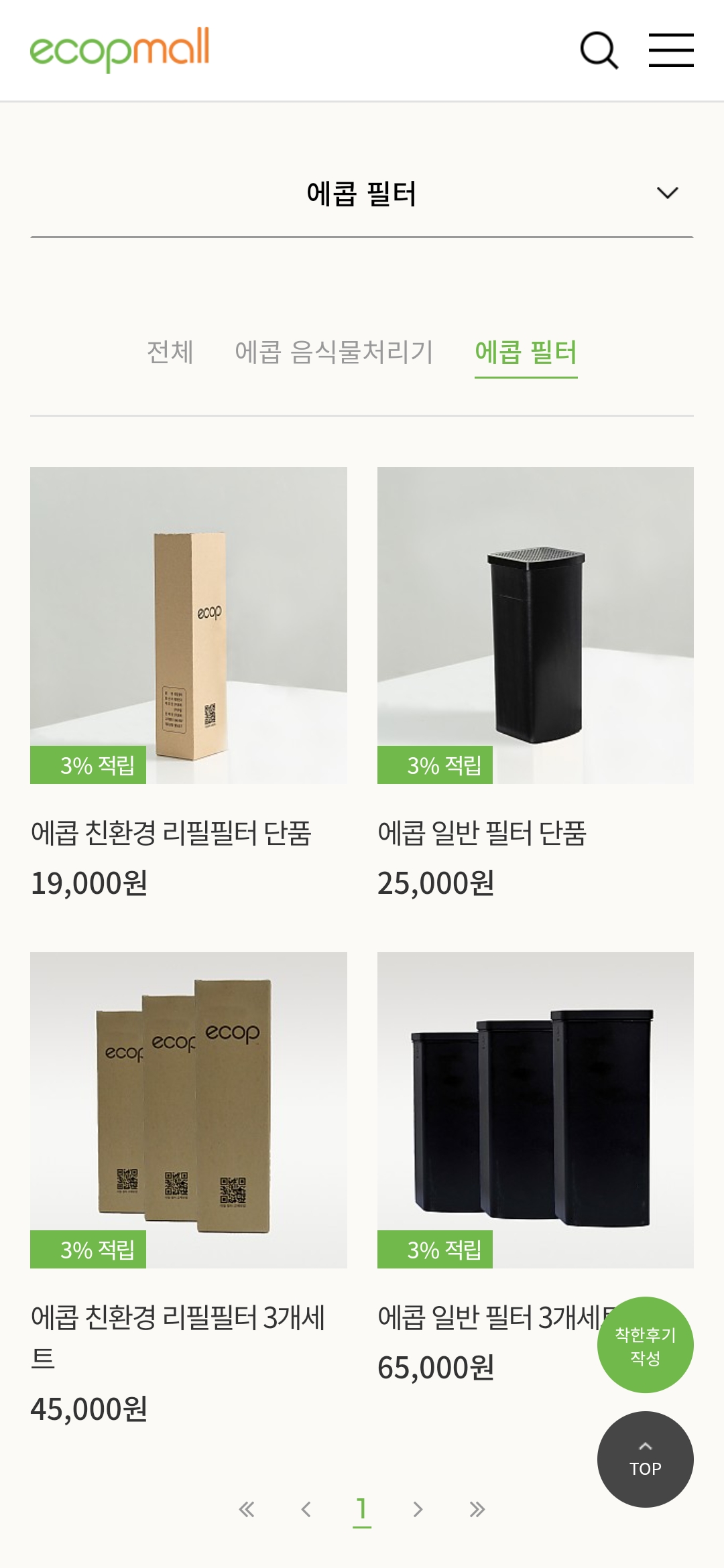Go to the previous page arrow

306,1509
